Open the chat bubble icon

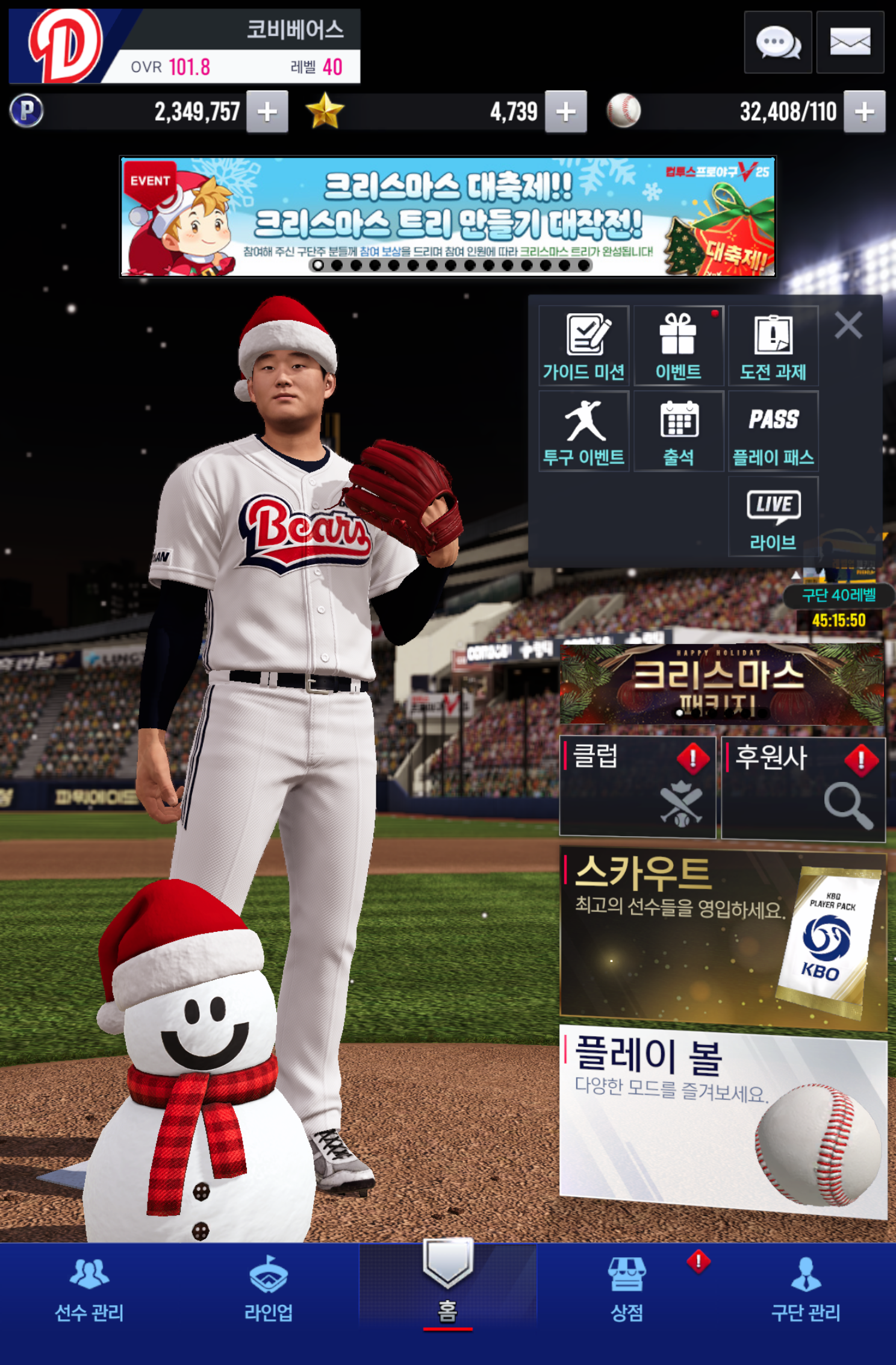pos(777,43)
